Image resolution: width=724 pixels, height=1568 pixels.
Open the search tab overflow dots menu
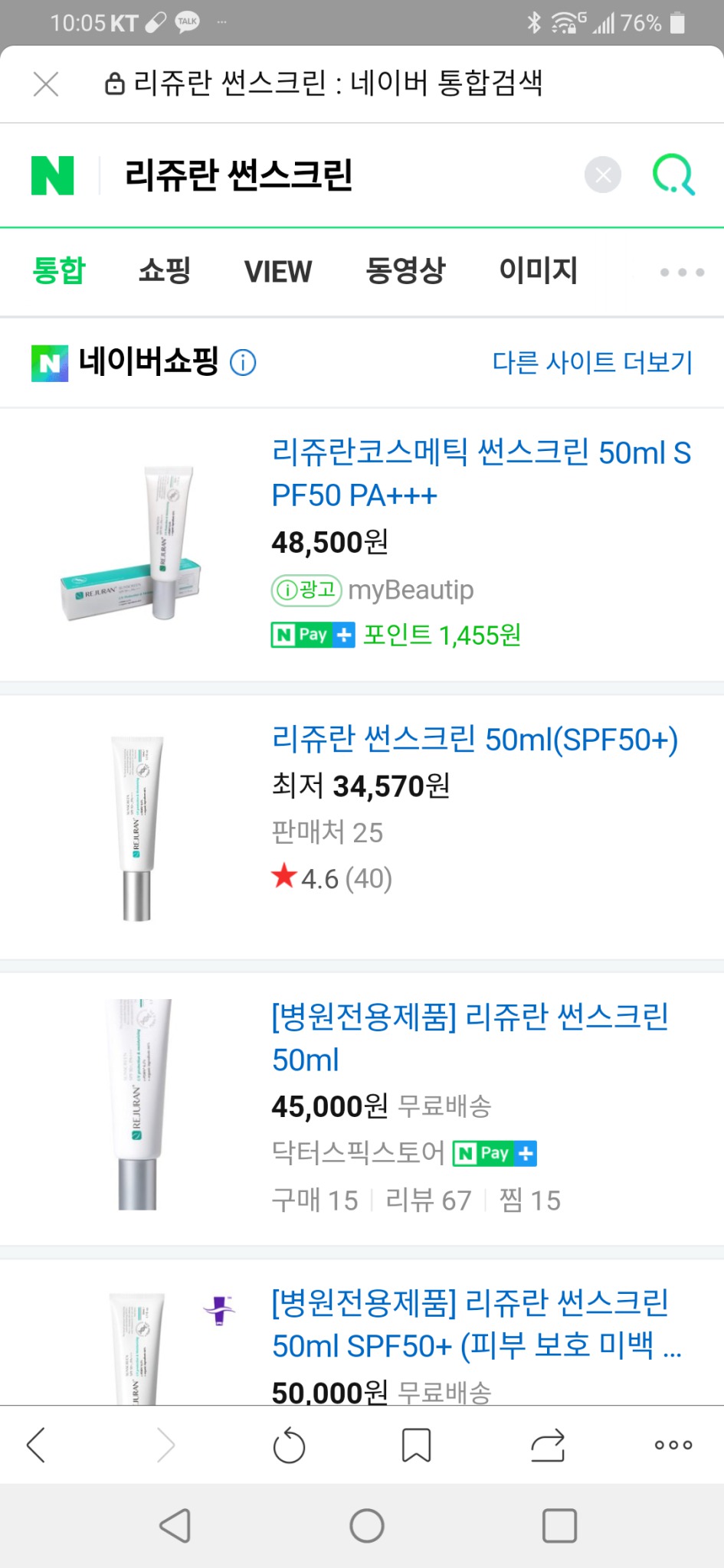pos(680,271)
